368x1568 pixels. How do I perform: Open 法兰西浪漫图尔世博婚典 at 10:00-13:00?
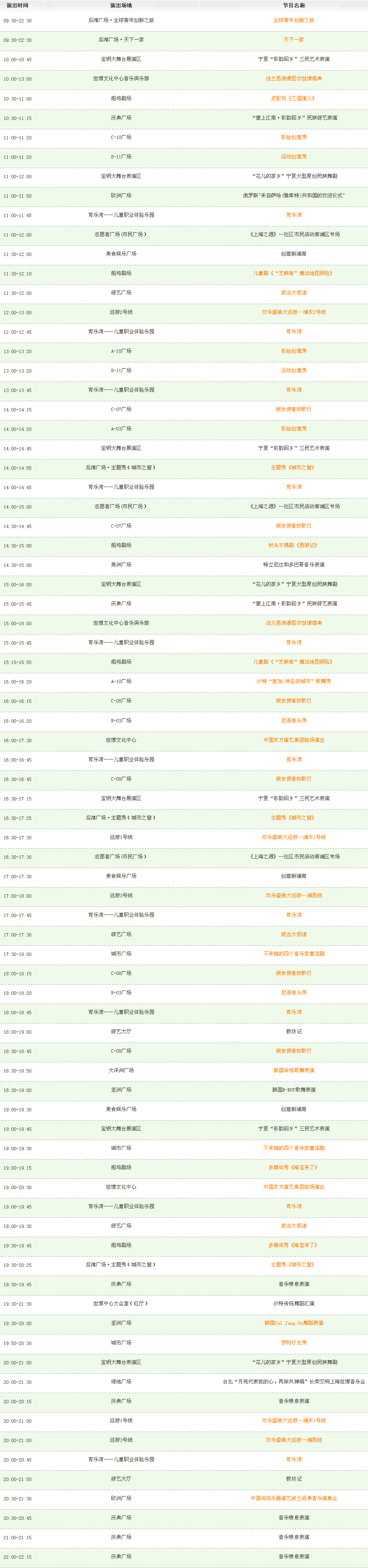coord(294,79)
